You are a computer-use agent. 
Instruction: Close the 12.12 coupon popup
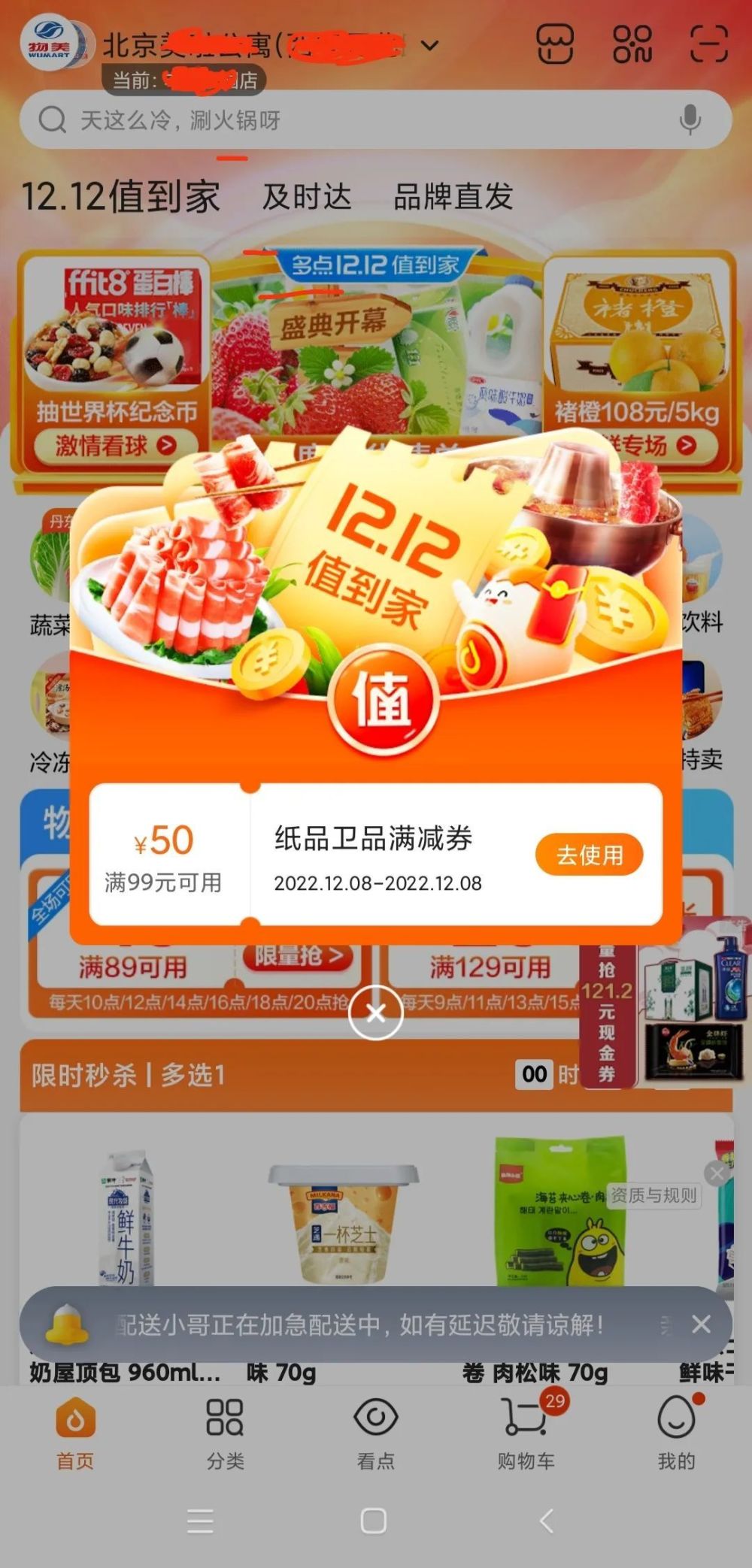(376, 1013)
